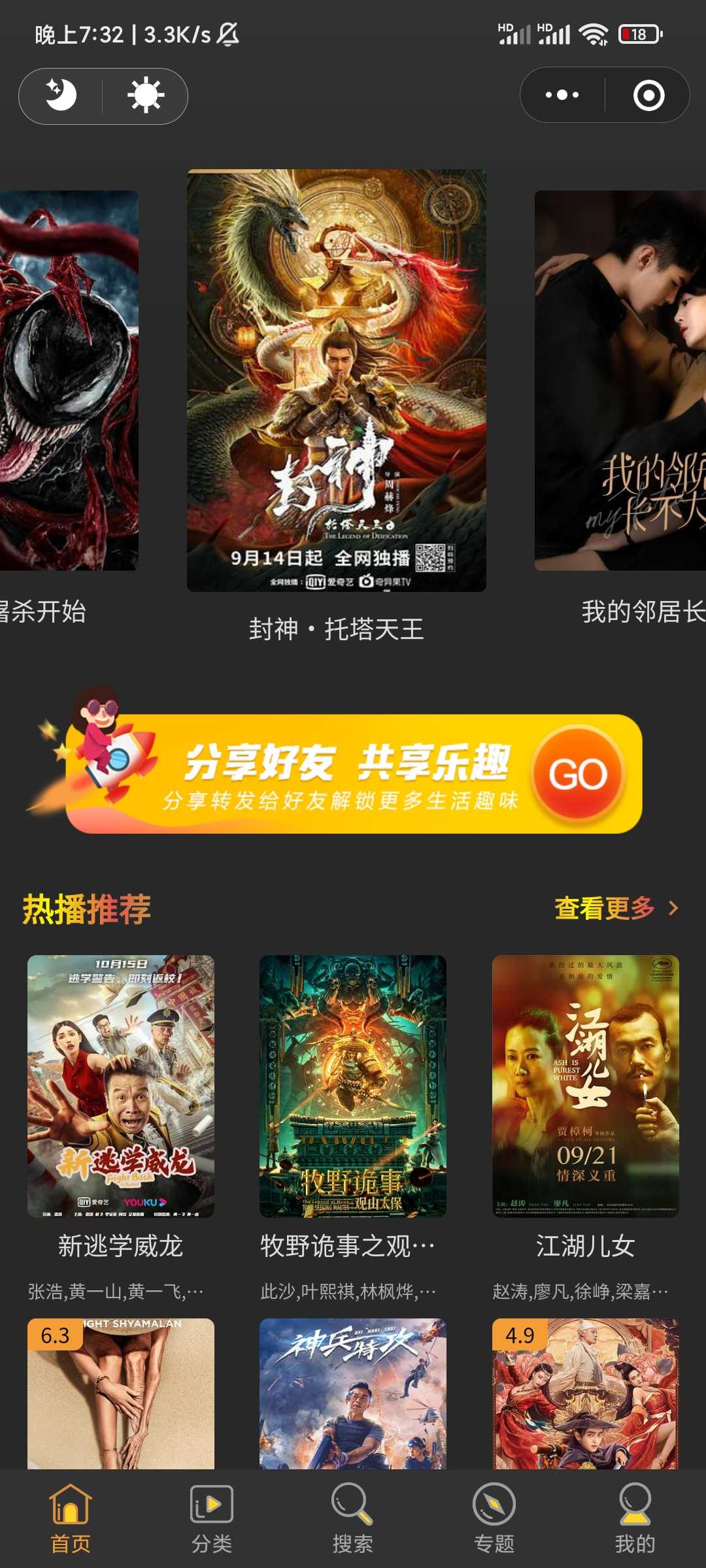Open the Venom carousel poster

pyautogui.click(x=69, y=380)
